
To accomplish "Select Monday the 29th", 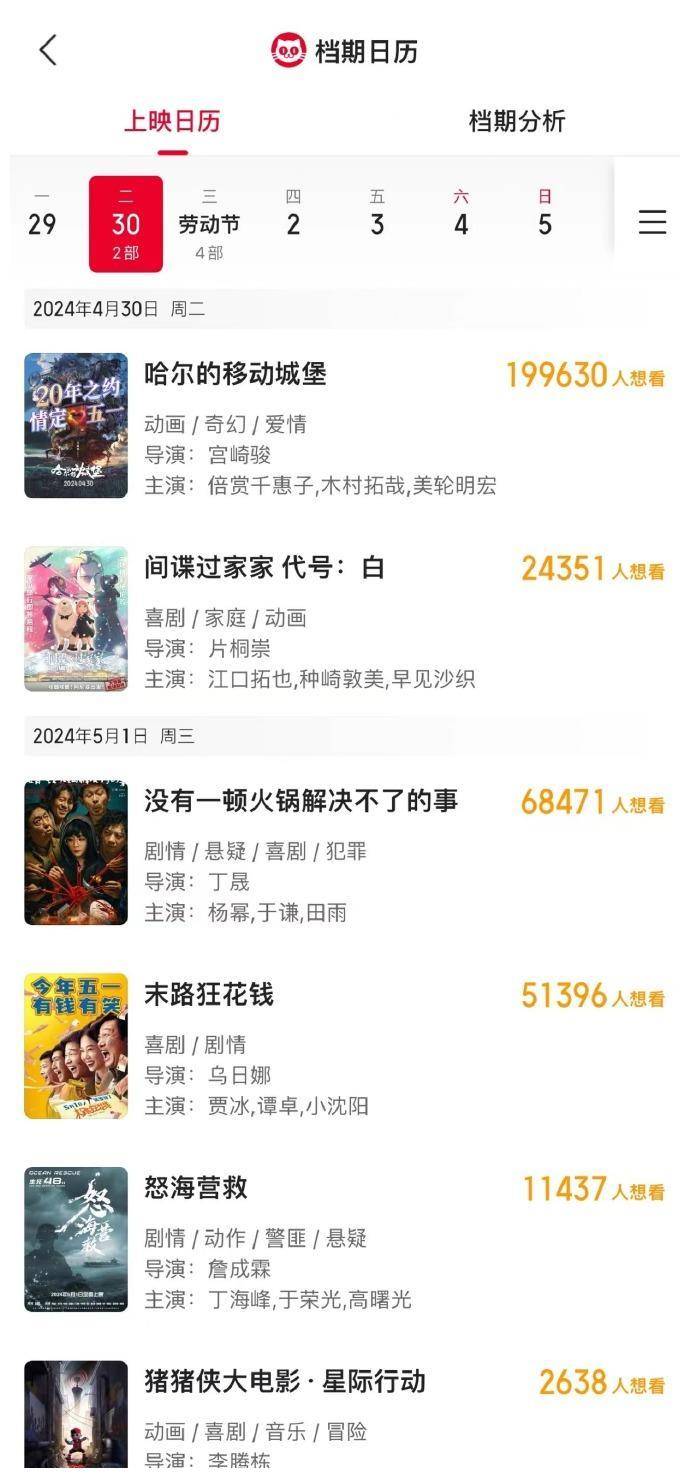I will tap(42, 223).
